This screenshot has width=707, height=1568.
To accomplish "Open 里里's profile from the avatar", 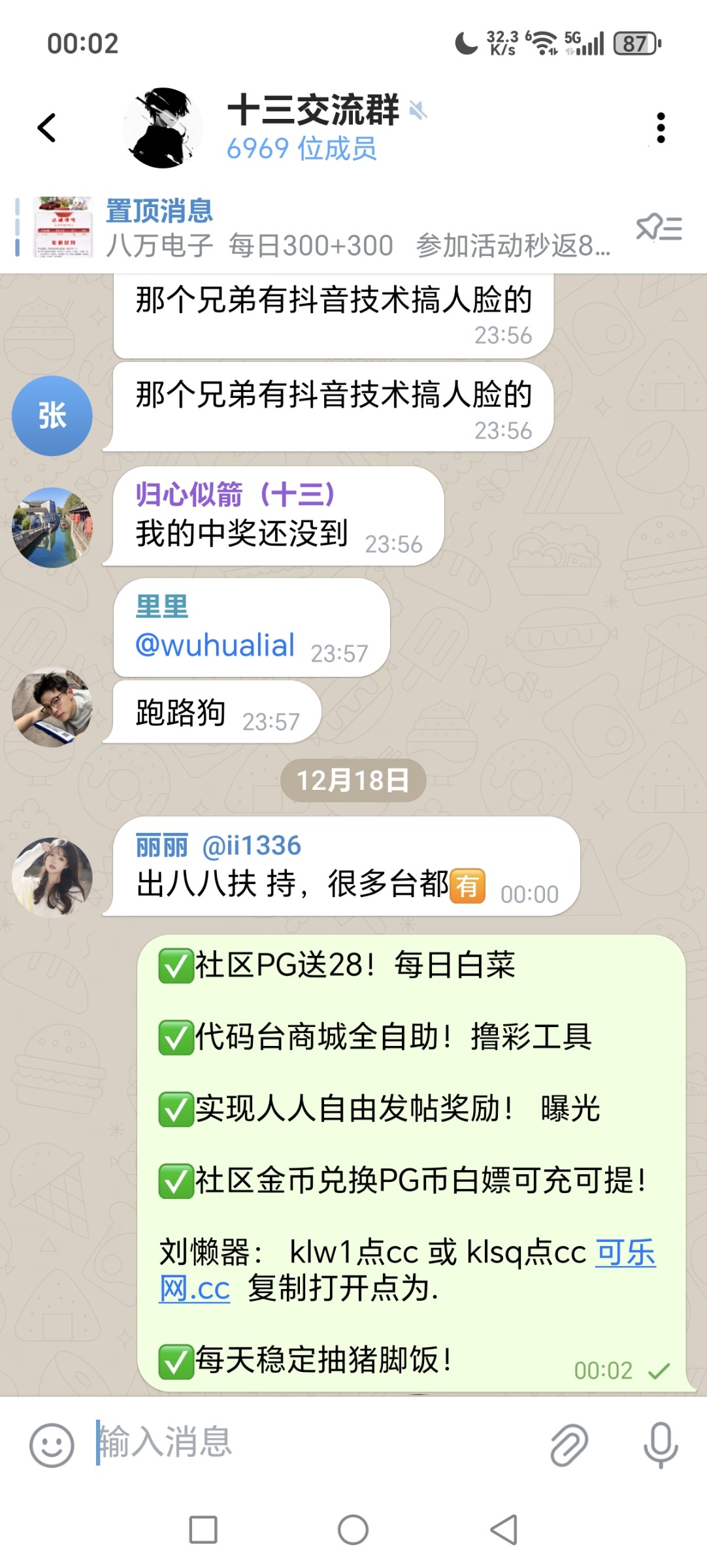I will tap(52, 707).
